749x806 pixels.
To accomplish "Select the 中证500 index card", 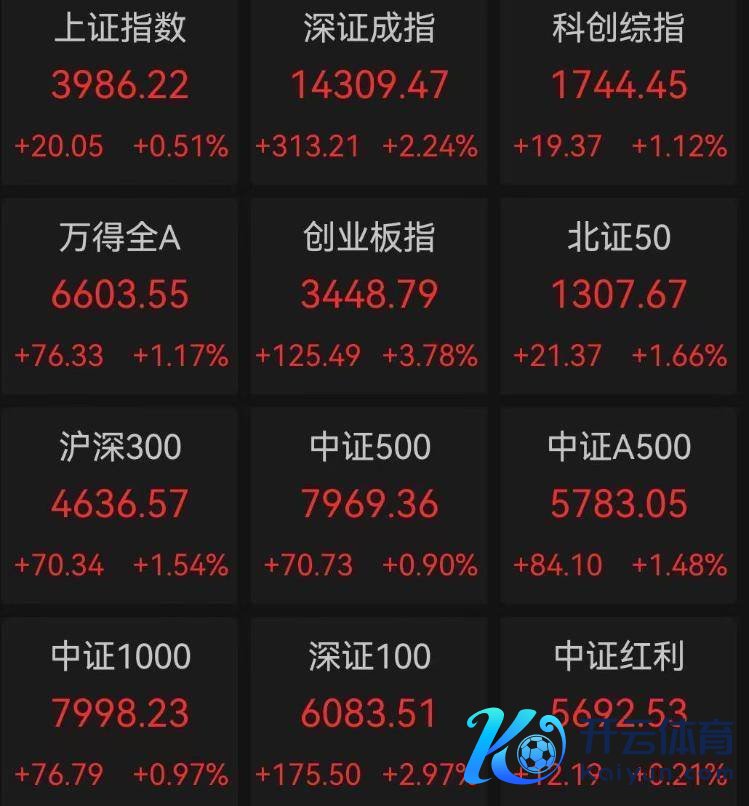I will point(369,503).
